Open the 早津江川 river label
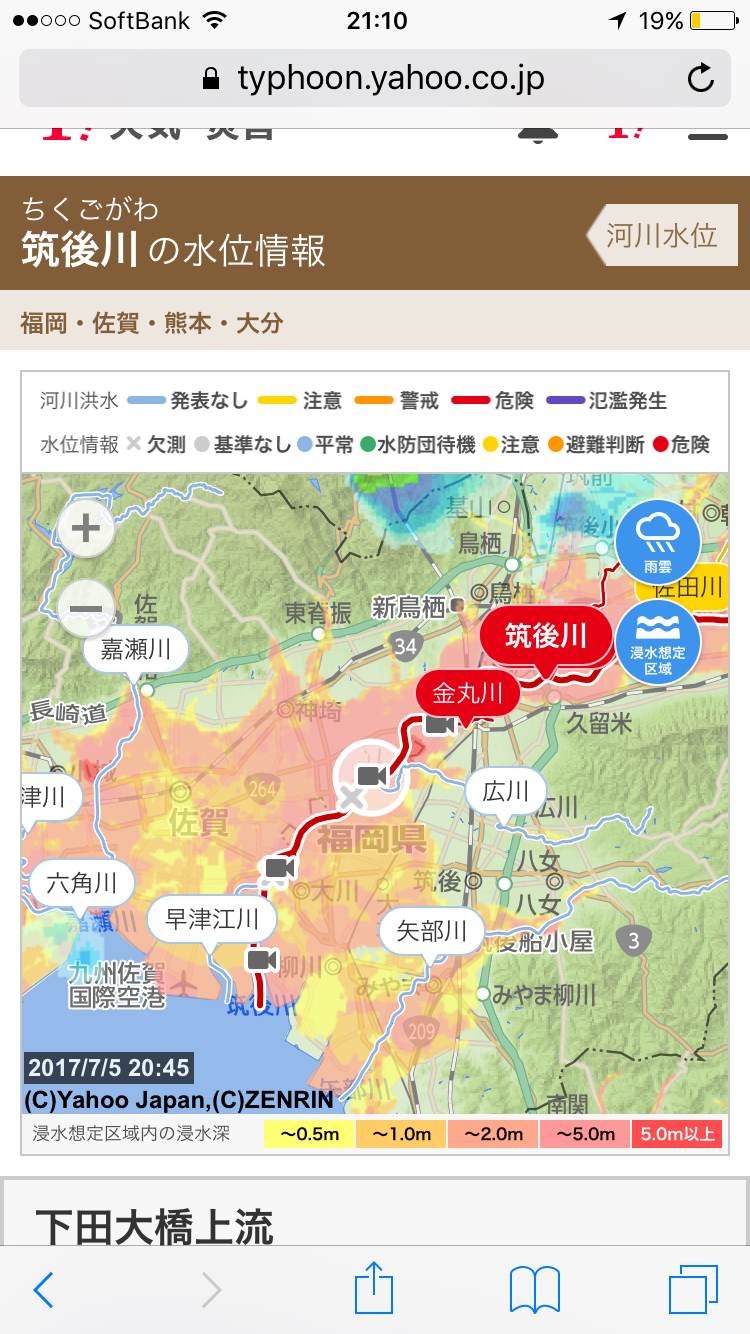Image resolution: width=750 pixels, height=1334 pixels. click(211, 920)
